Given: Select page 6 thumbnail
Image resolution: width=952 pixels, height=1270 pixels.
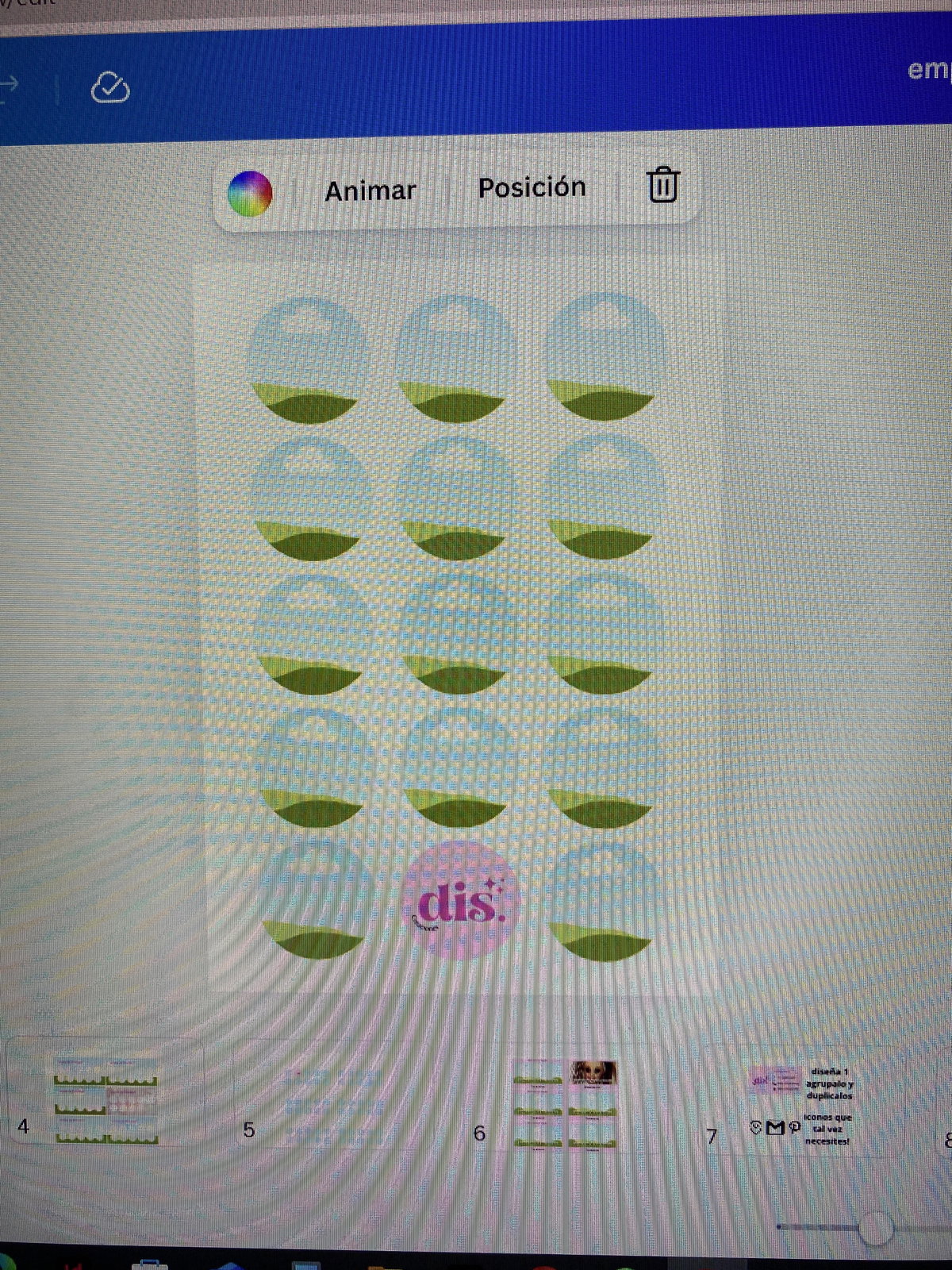Looking at the screenshot, I should pyautogui.click(x=565, y=1103).
